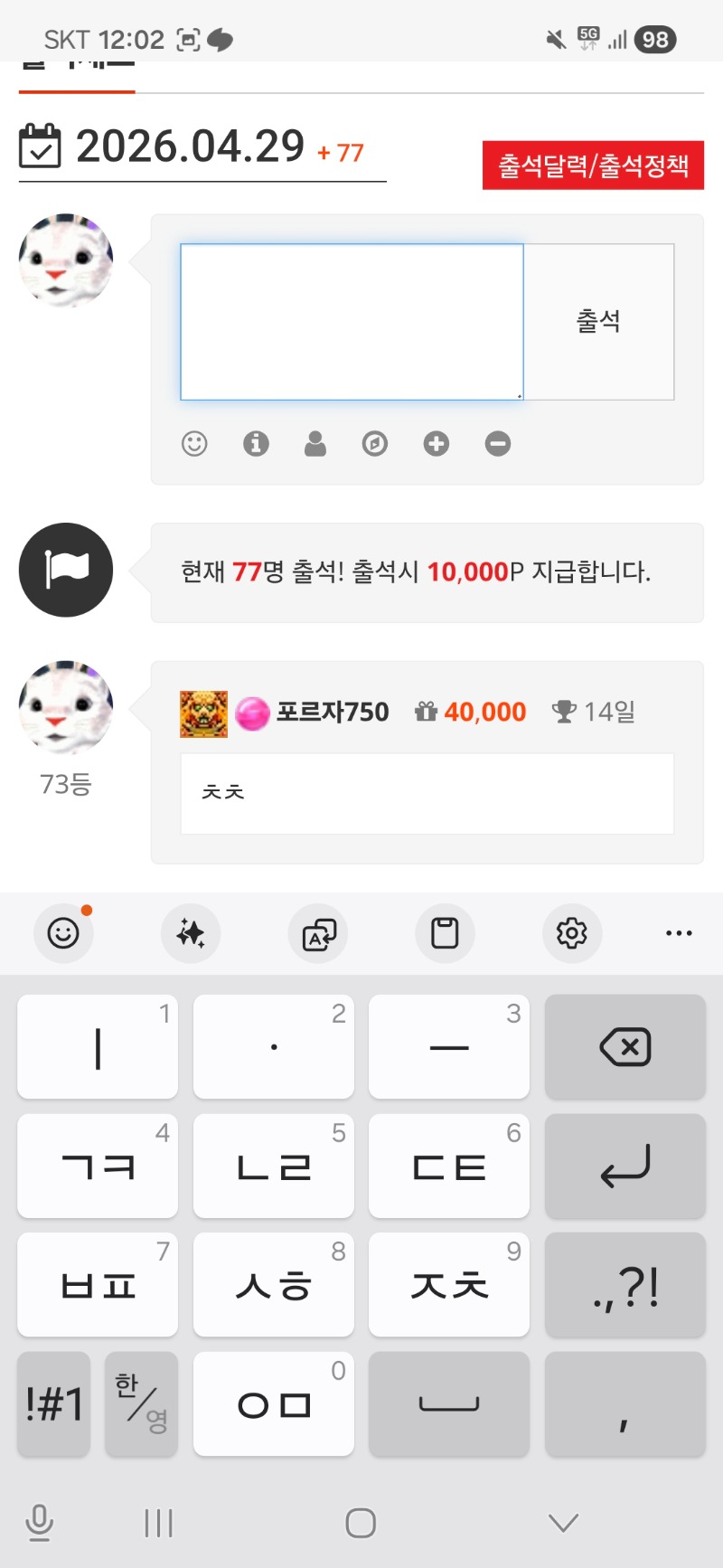Screen dimensions: 723x1568
Task: Tap the person icon below the text box
Action: [315, 444]
